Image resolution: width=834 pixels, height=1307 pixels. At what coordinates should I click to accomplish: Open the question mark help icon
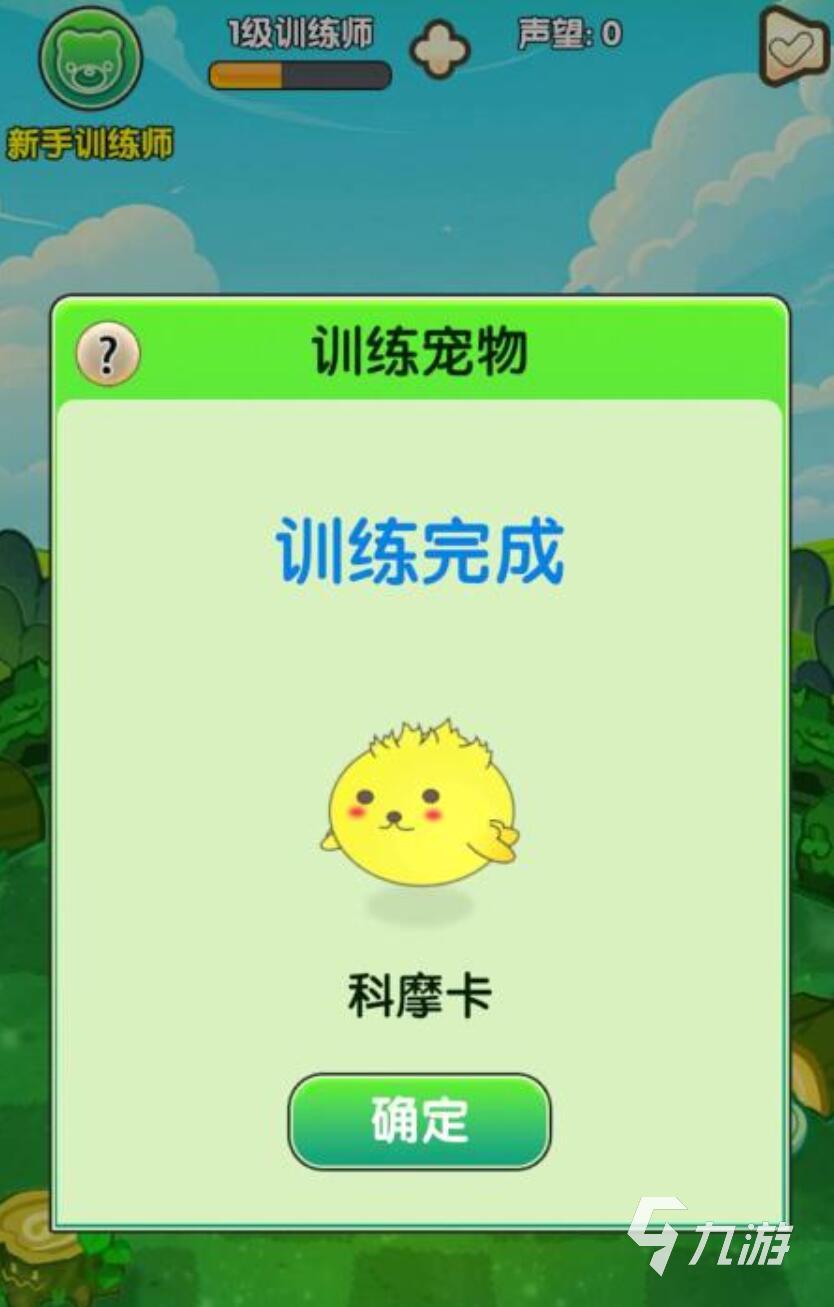click(x=108, y=354)
